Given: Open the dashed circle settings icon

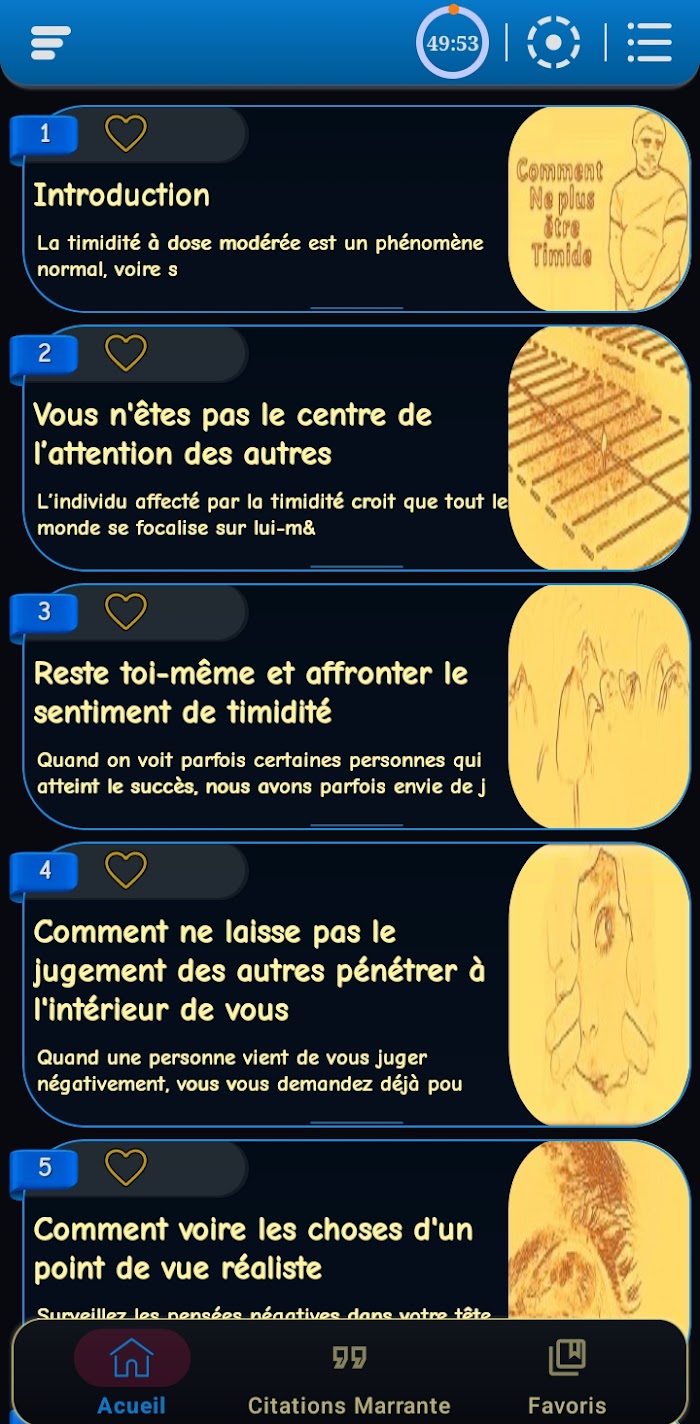Looking at the screenshot, I should tap(553, 42).
